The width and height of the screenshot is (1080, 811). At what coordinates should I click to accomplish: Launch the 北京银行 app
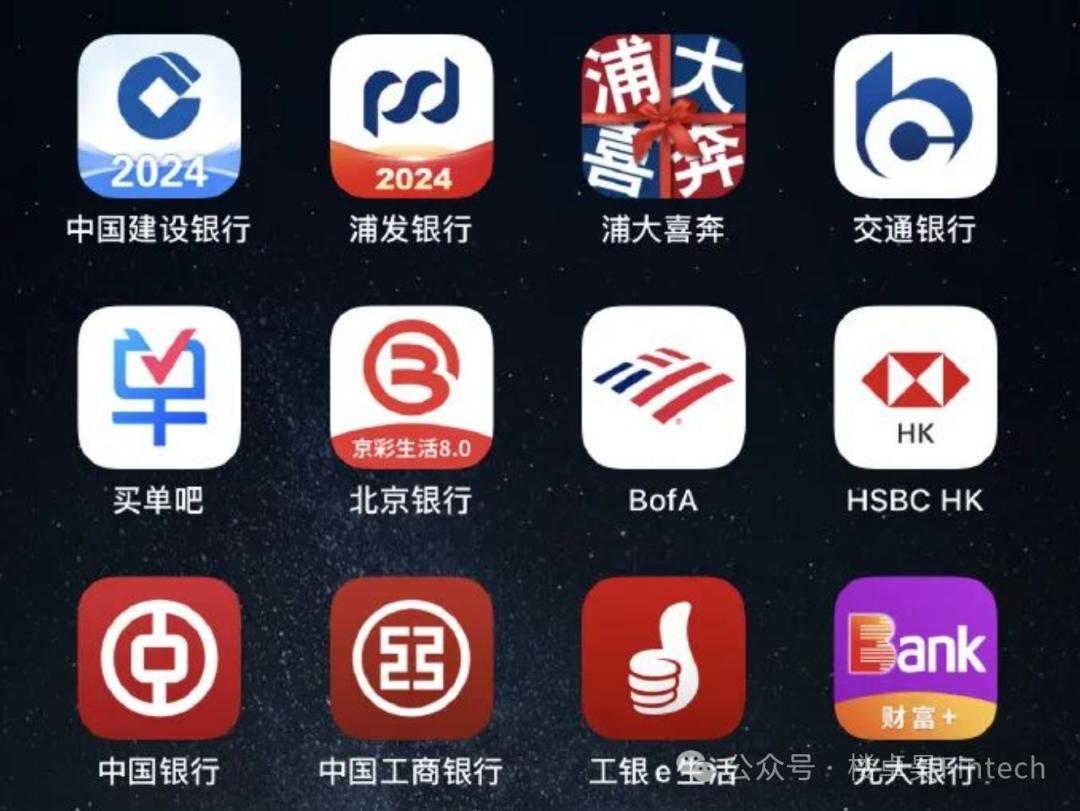(411, 387)
